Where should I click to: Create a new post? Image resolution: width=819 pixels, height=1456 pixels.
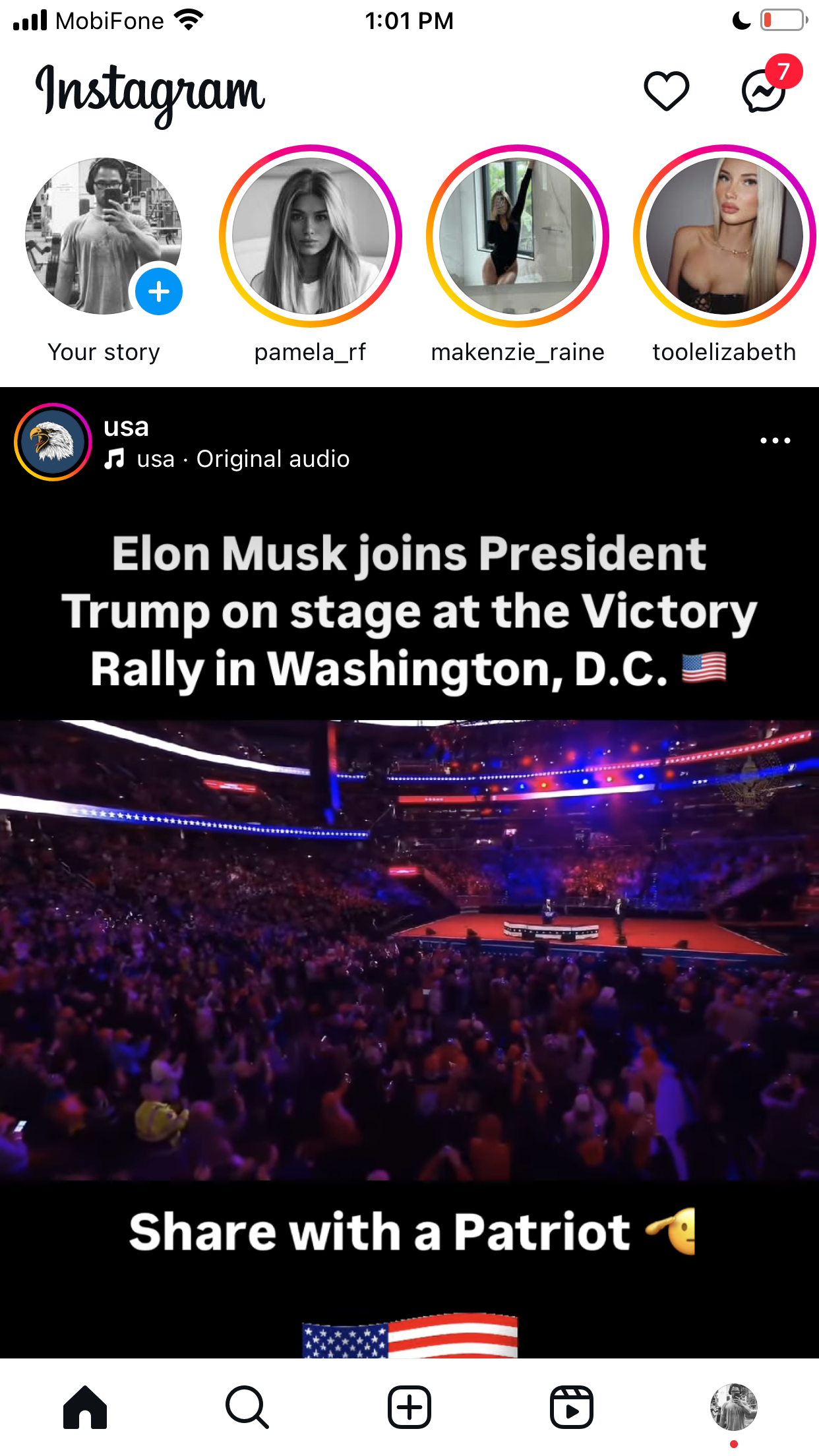click(x=409, y=1407)
